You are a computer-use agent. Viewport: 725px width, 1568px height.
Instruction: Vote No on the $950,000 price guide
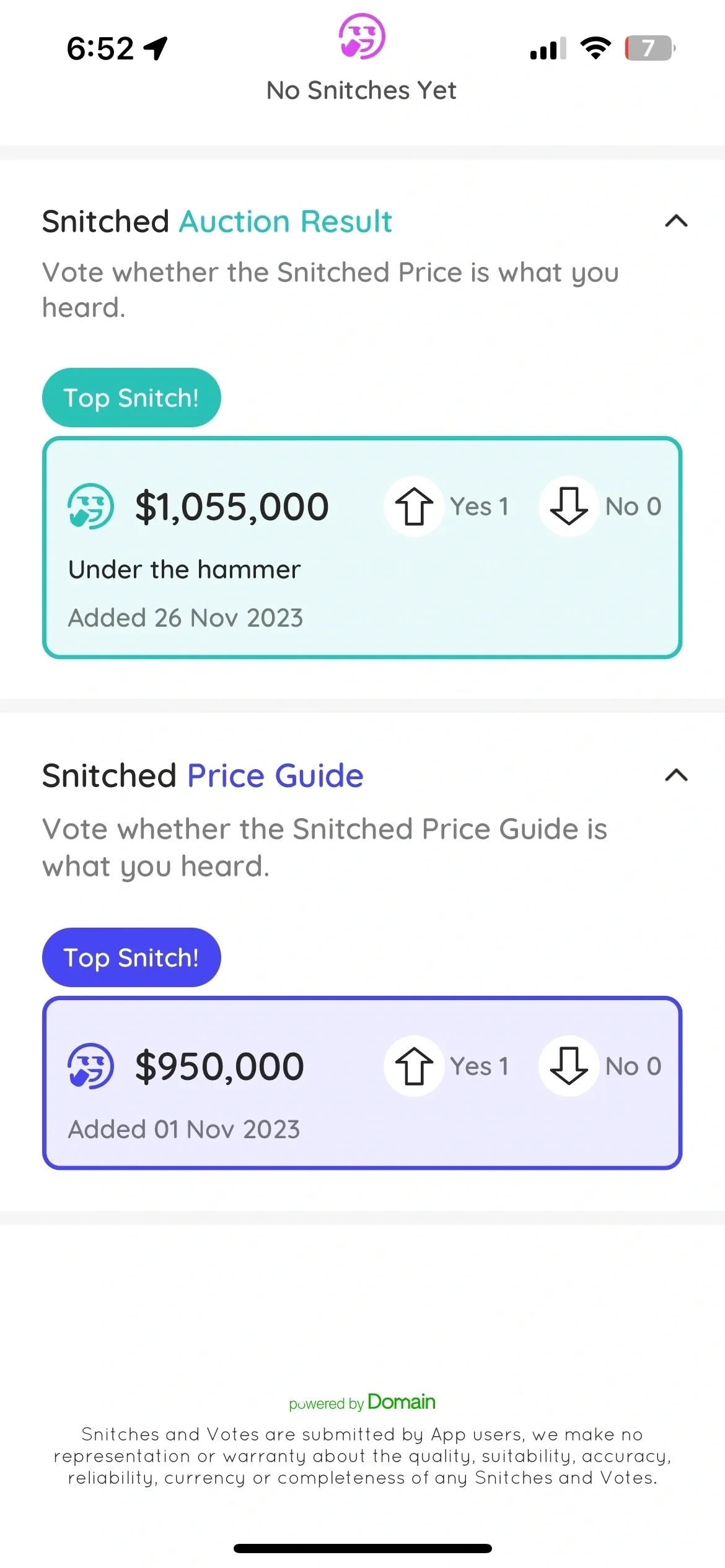coord(568,1066)
